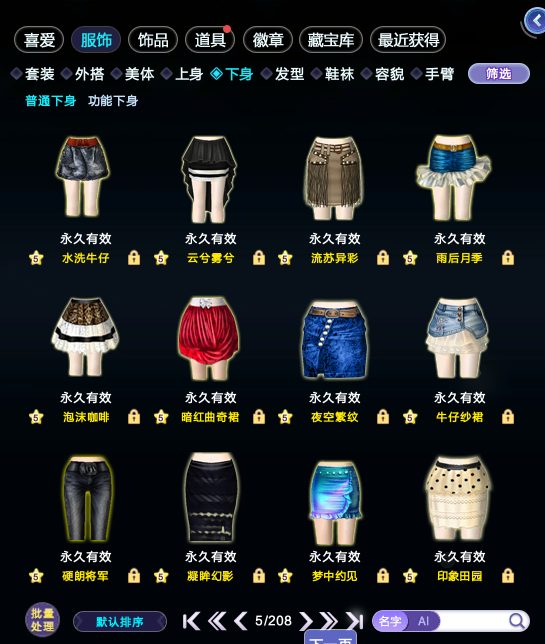Screen dimensions: 545x644
Task: Open the 饰品 tab
Action: coord(153,40)
